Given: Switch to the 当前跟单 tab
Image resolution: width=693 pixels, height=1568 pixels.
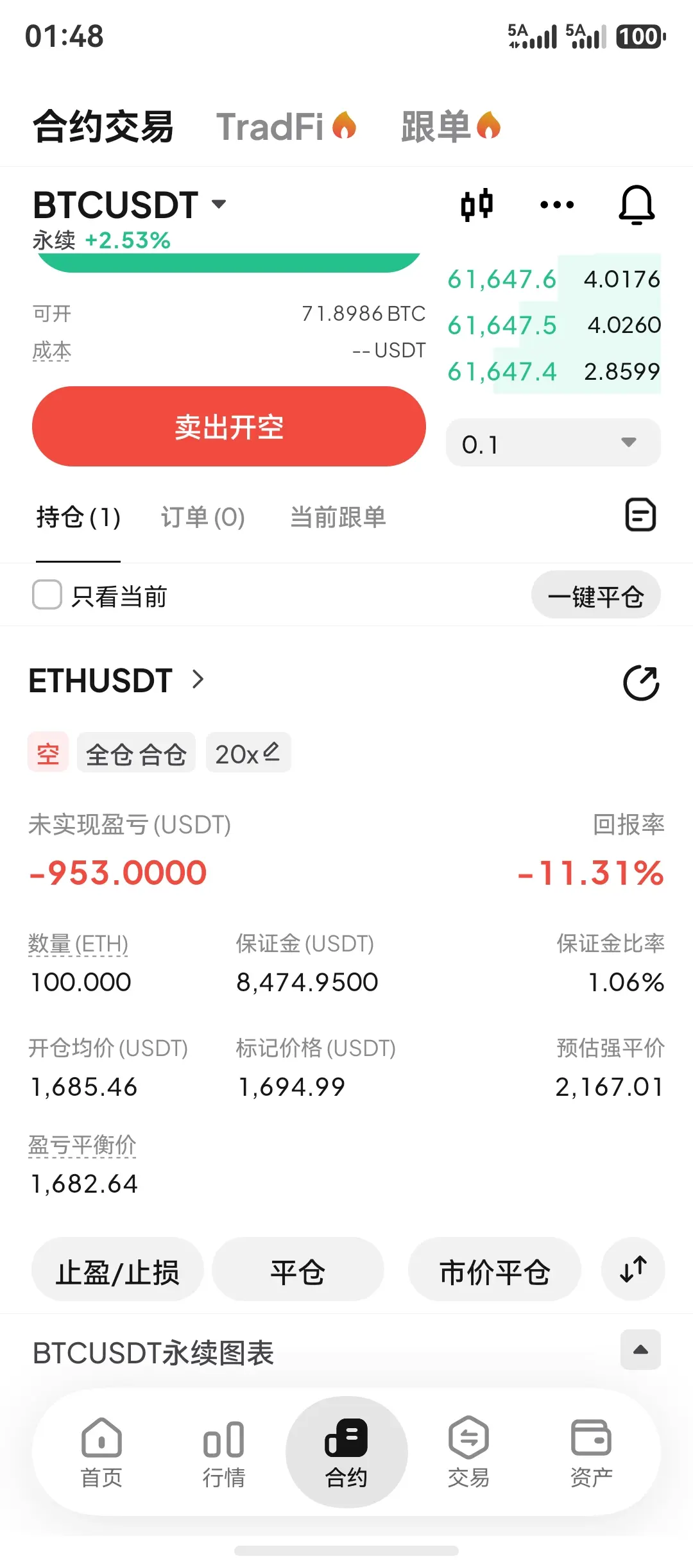Looking at the screenshot, I should (x=338, y=517).
